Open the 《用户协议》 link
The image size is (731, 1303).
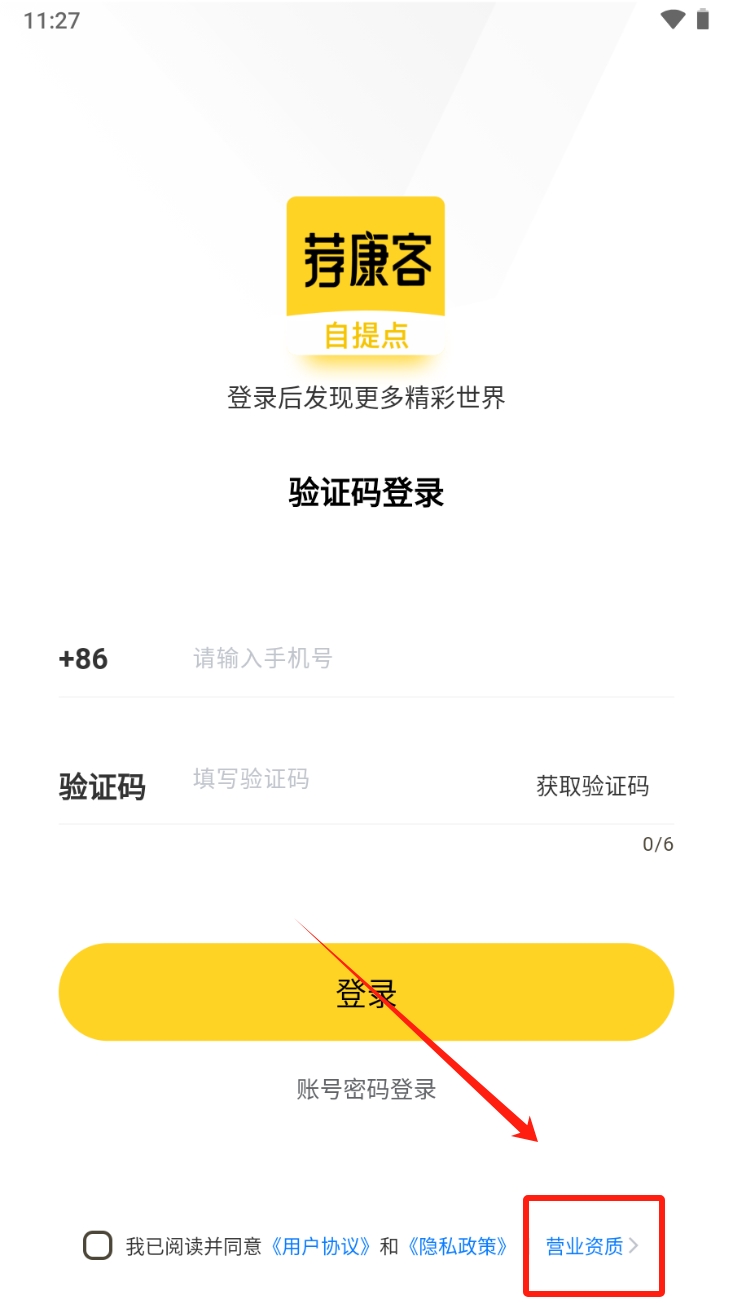321,1246
